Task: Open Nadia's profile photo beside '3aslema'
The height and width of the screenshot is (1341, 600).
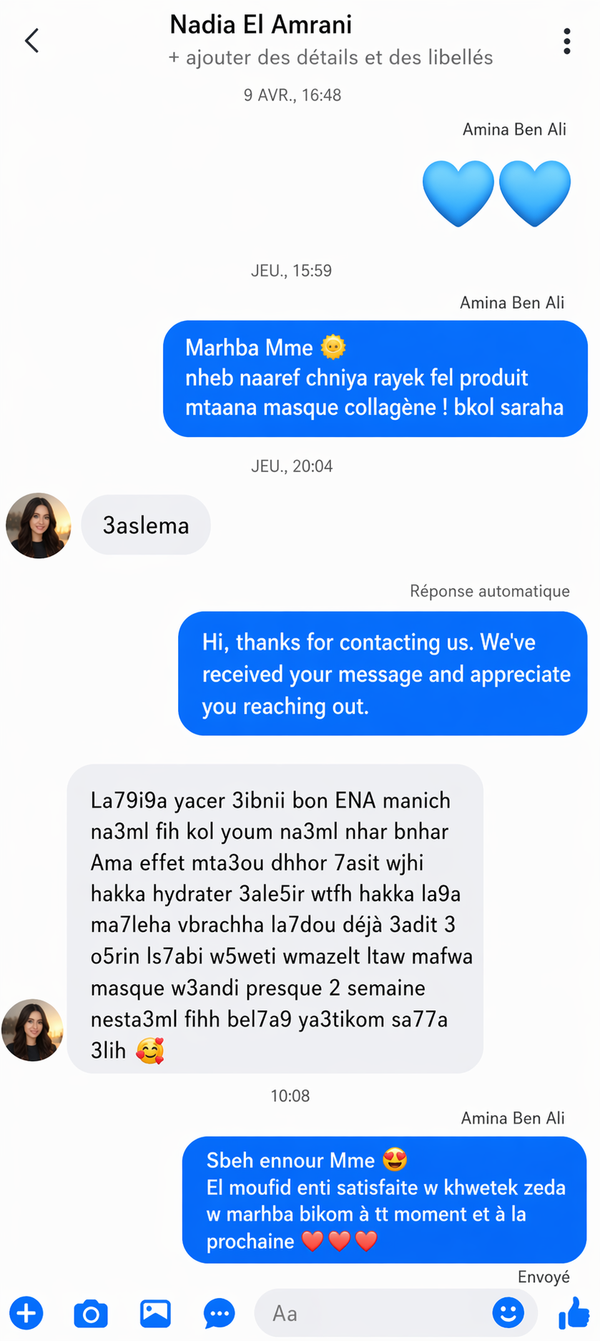Action: point(38,525)
